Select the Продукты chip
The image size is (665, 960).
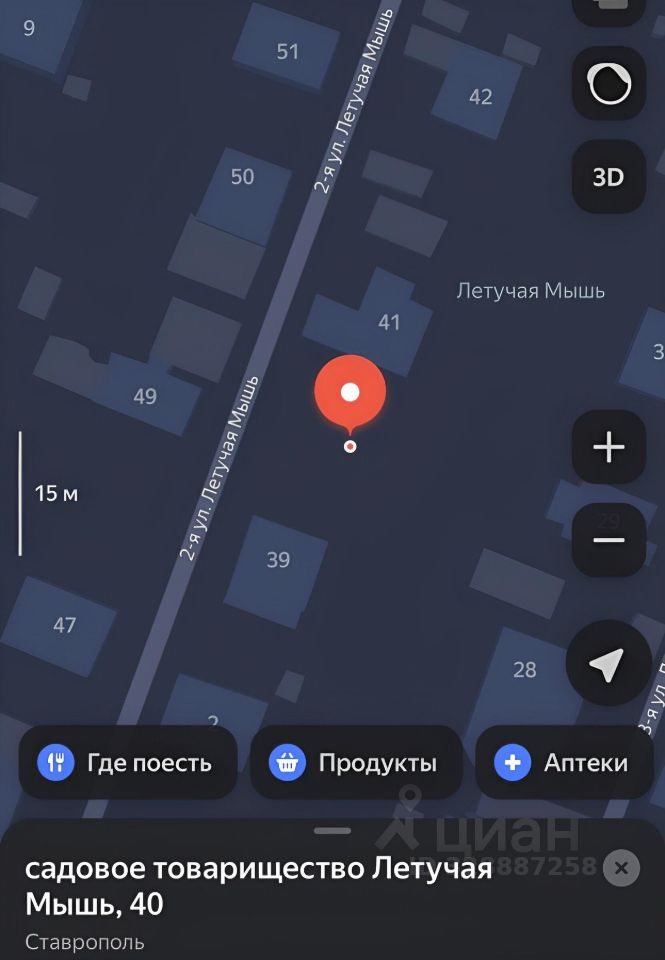click(x=356, y=763)
